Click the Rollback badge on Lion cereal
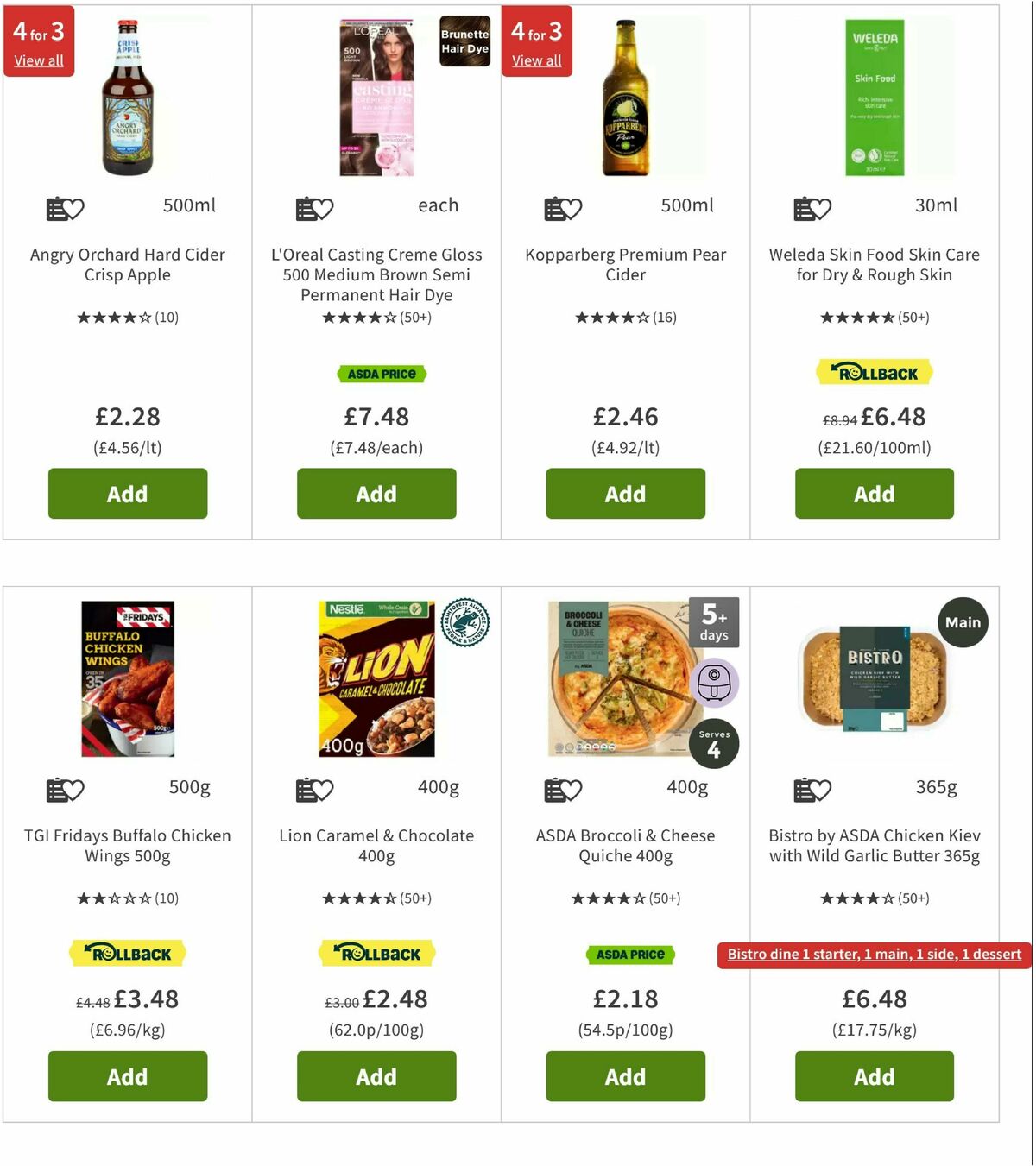The height and width of the screenshot is (1166, 1036). 376,953
